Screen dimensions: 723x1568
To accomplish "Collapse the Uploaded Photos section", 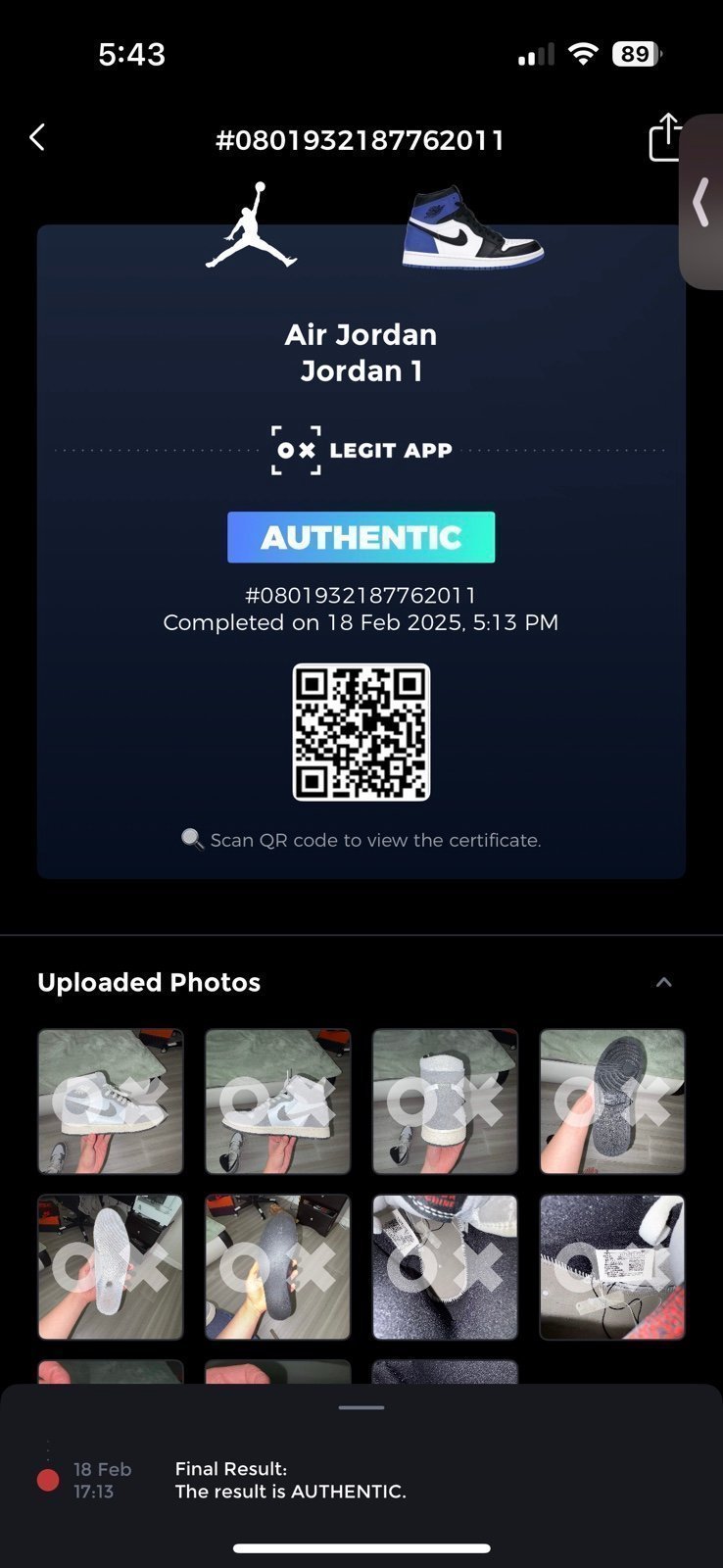I will [664, 982].
